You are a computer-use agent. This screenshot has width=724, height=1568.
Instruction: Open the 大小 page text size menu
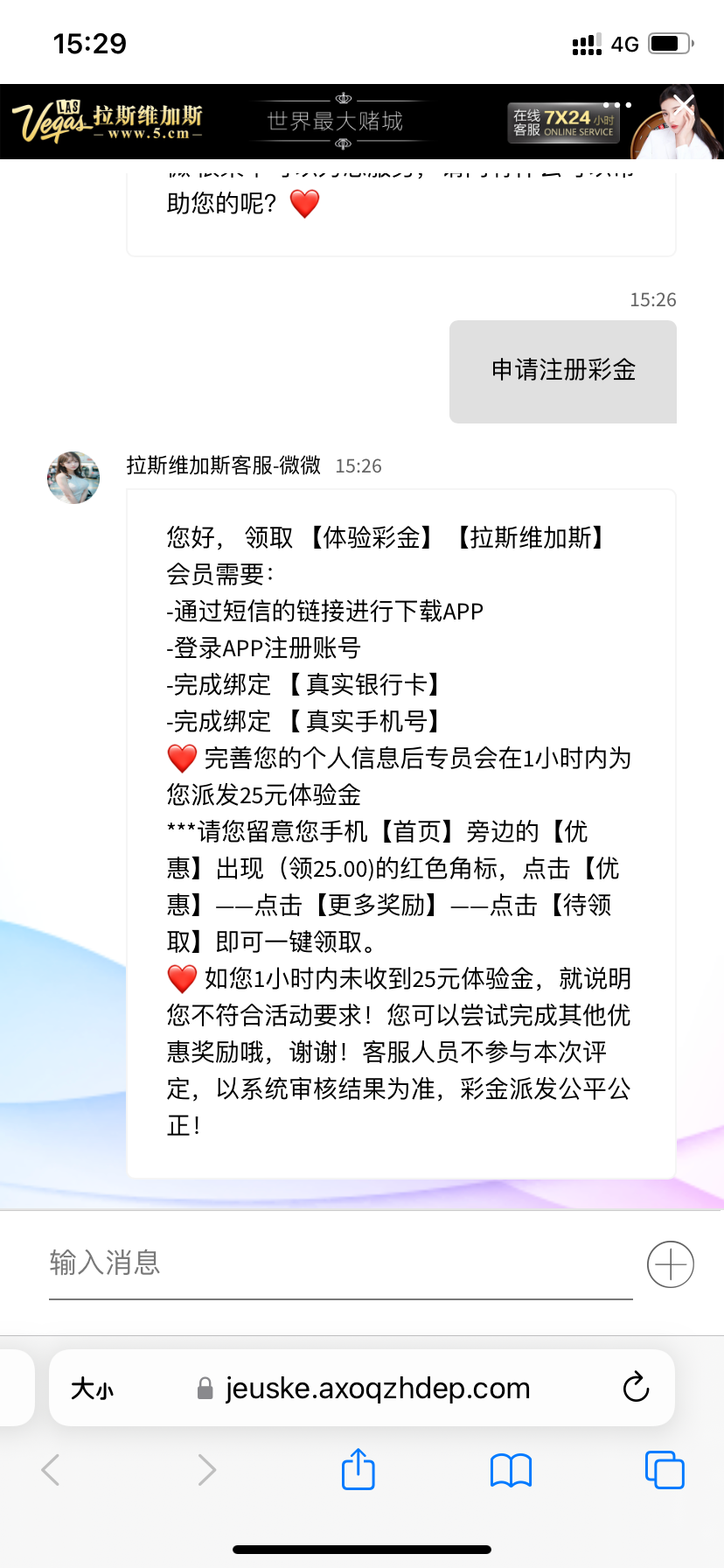[93, 1389]
